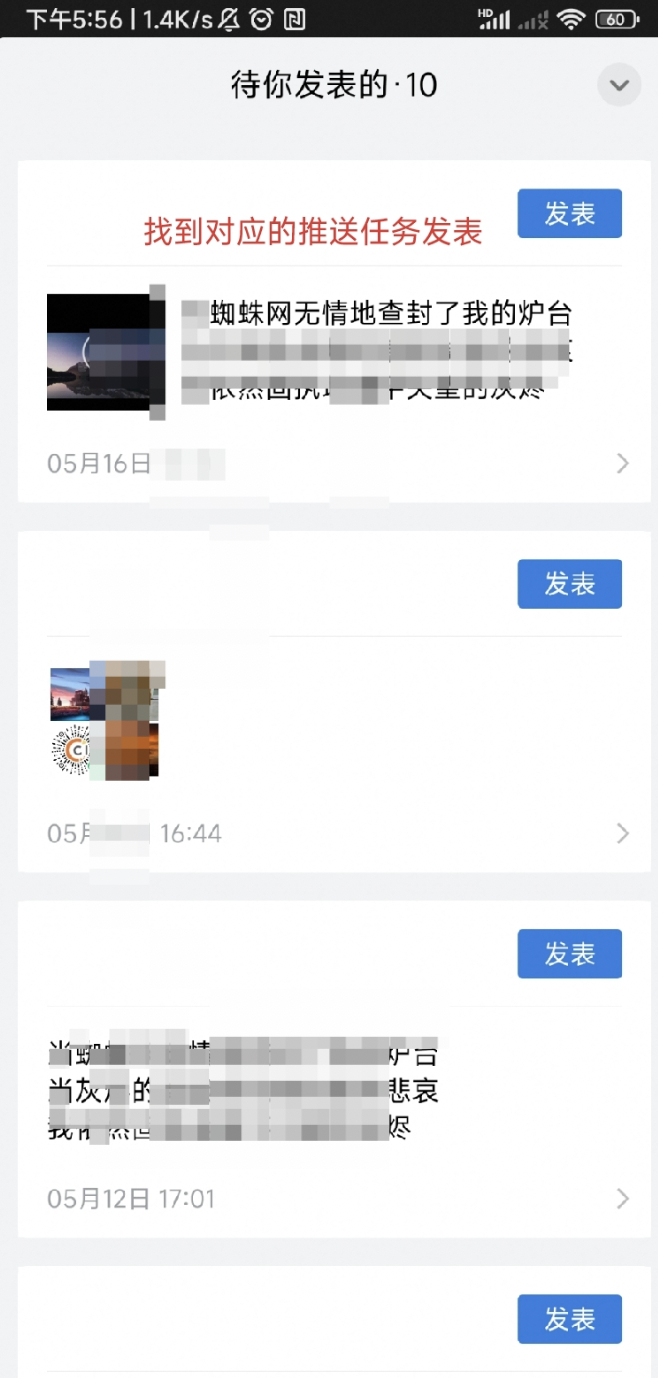
Task: Expand the dropdown arrow beside 待你发表的·10
Action: 619,86
